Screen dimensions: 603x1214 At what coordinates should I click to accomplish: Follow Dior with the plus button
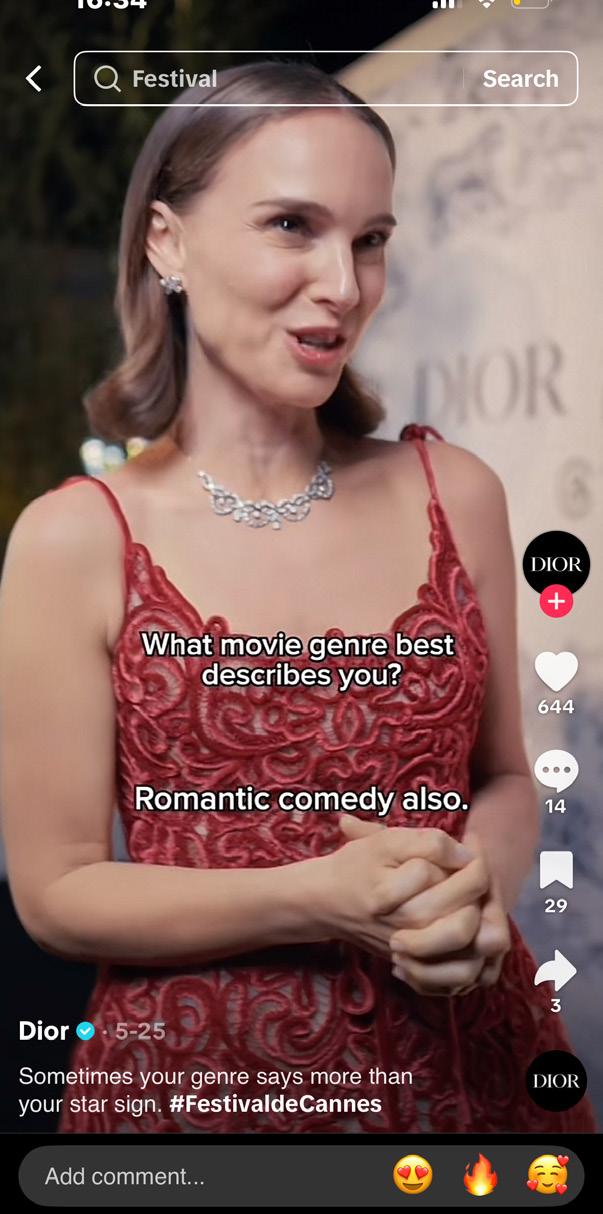[x=556, y=602]
